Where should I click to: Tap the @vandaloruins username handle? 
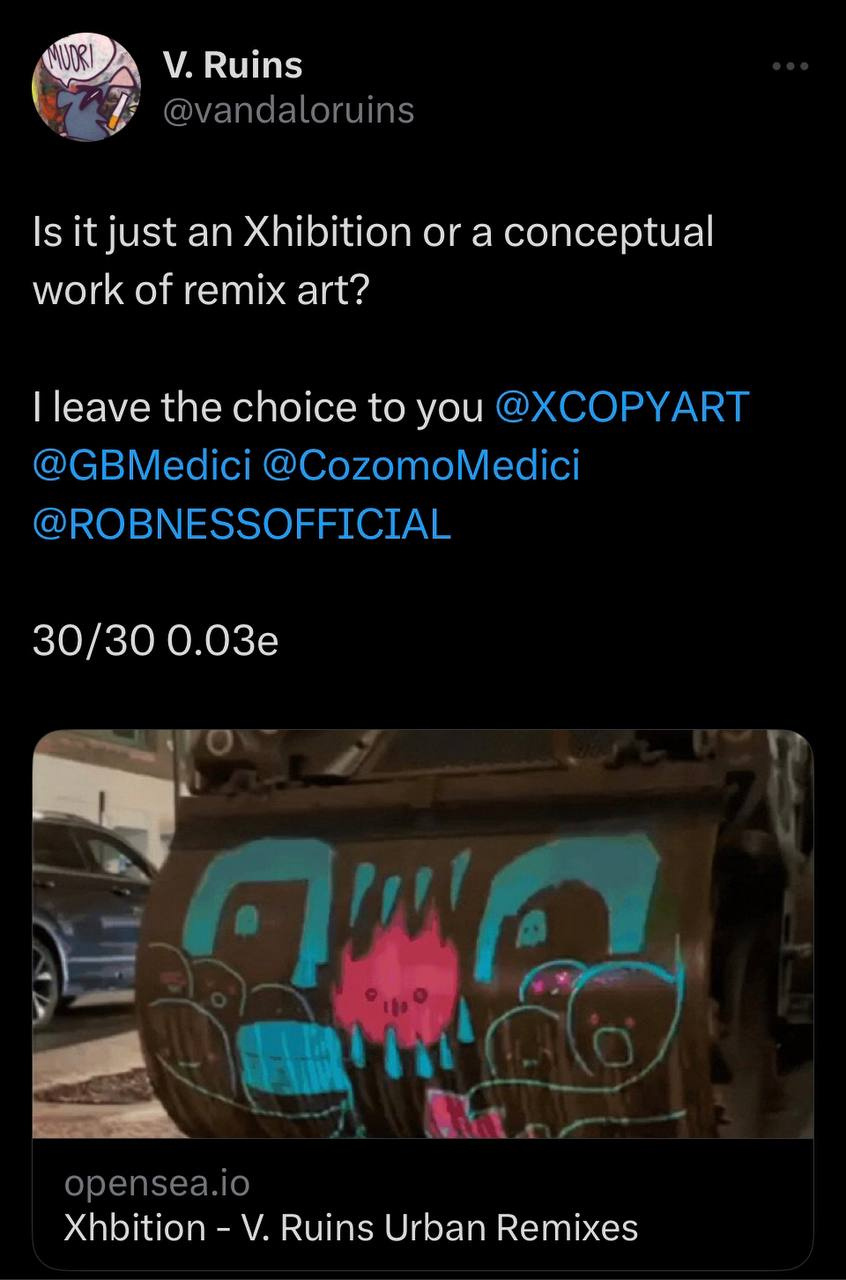(x=287, y=110)
